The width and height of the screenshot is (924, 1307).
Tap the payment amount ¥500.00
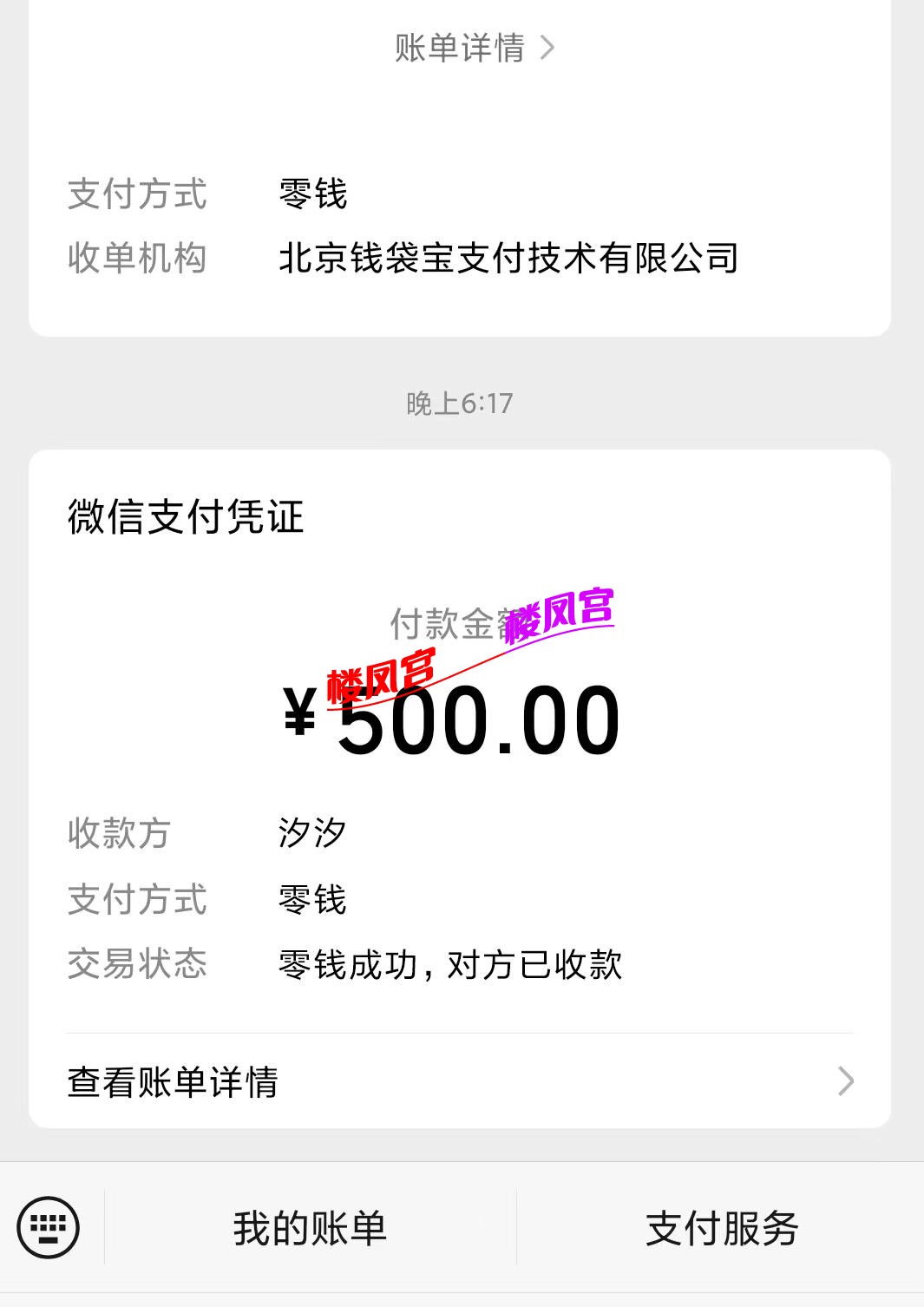455,720
